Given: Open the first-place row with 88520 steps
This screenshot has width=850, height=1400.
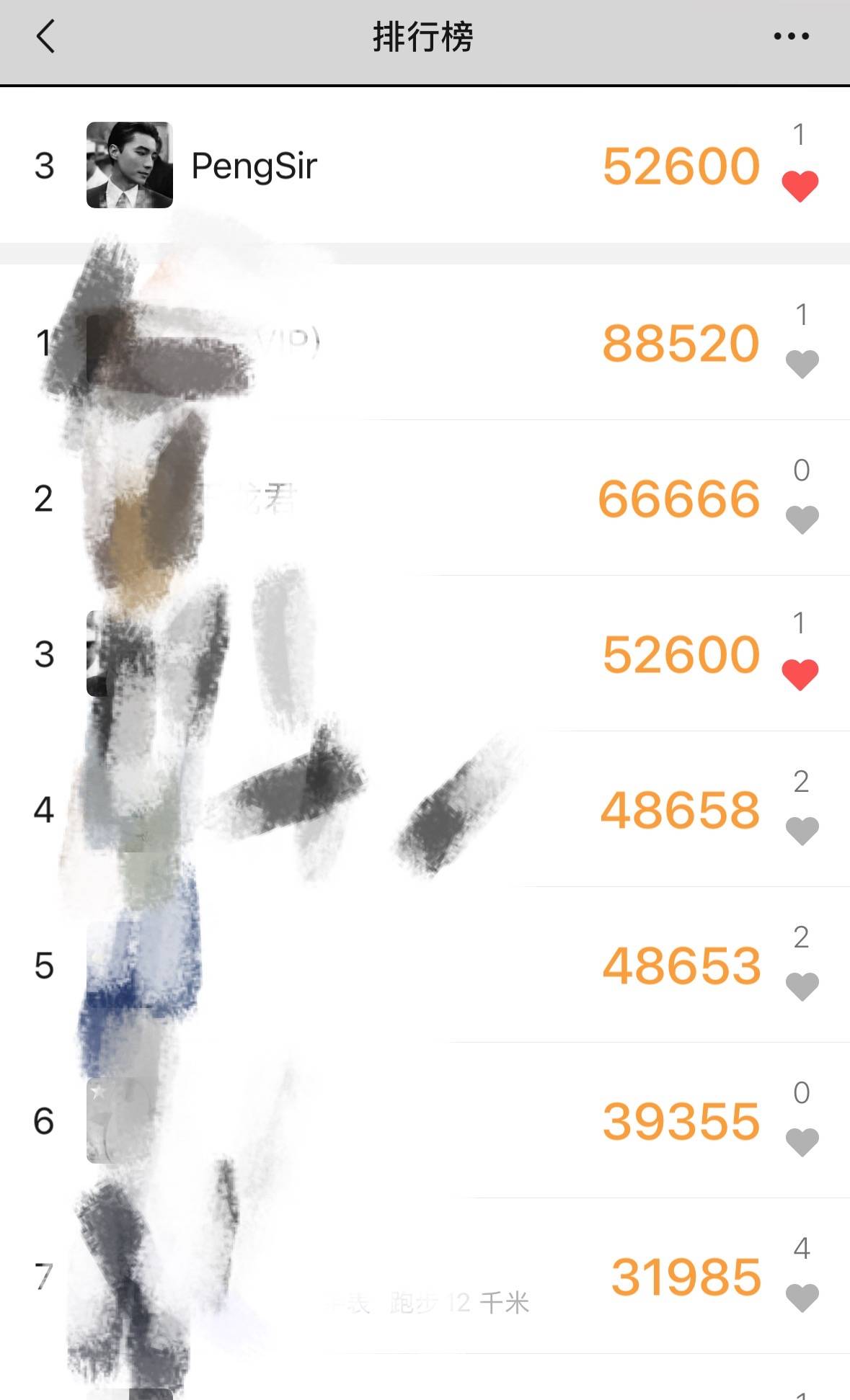Looking at the screenshot, I should (x=433, y=343).
